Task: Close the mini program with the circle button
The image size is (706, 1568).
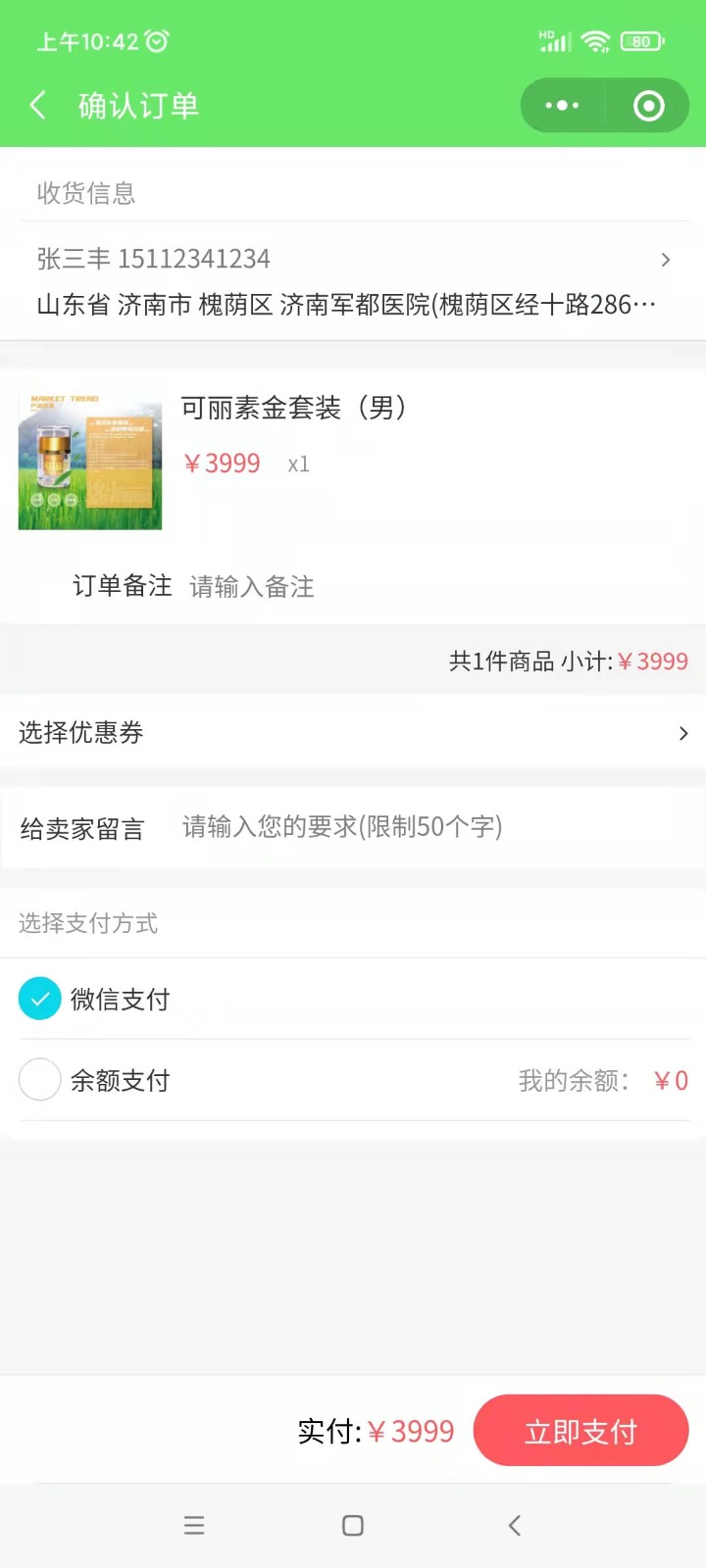Action: click(648, 105)
